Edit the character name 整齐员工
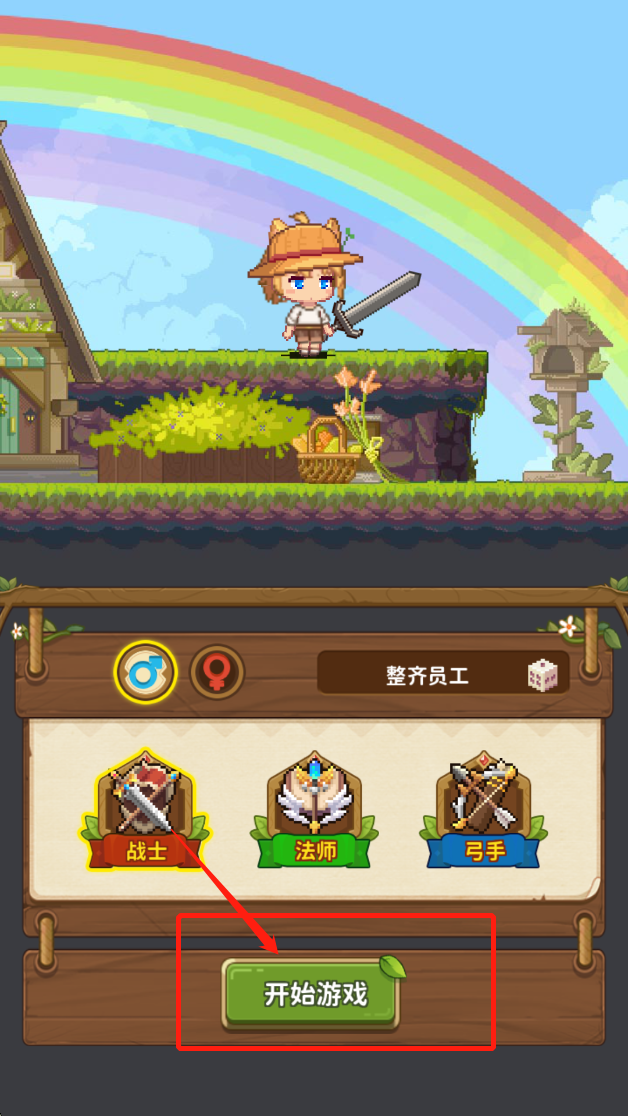Image resolution: width=628 pixels, height=1116 pixels. (427, 675)
